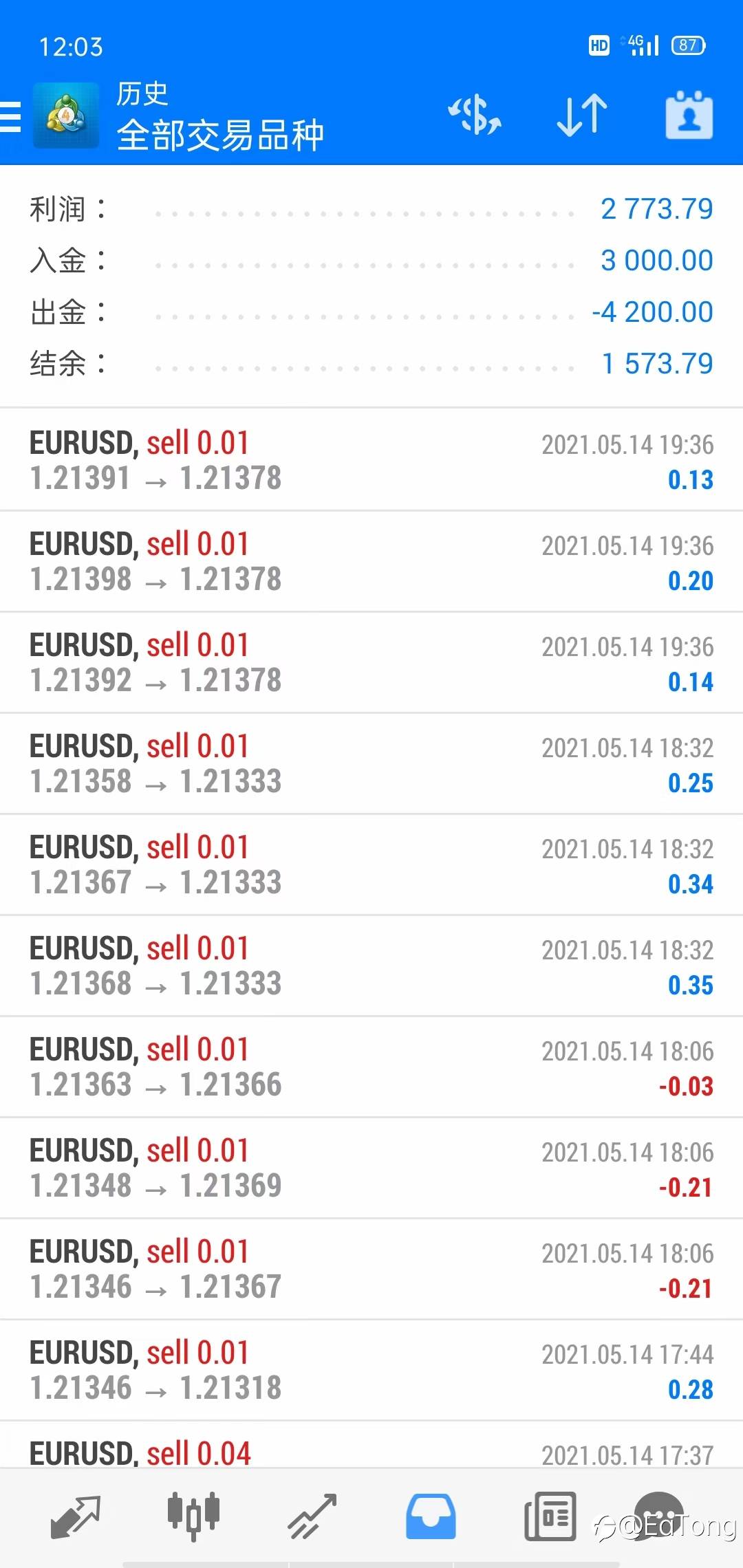Screen dimensions: 743x1568
Task: Open the chat messages tab
Action: click(658, 1516)
